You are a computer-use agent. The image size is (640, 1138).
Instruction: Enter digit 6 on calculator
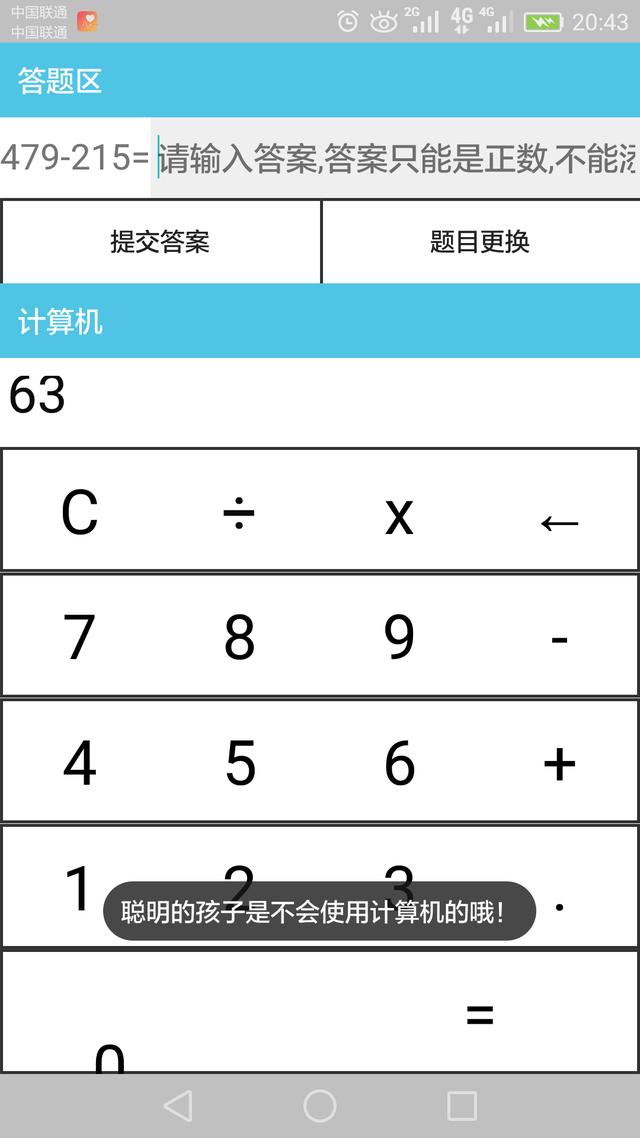pyautogui.click(x=399, y=762)
